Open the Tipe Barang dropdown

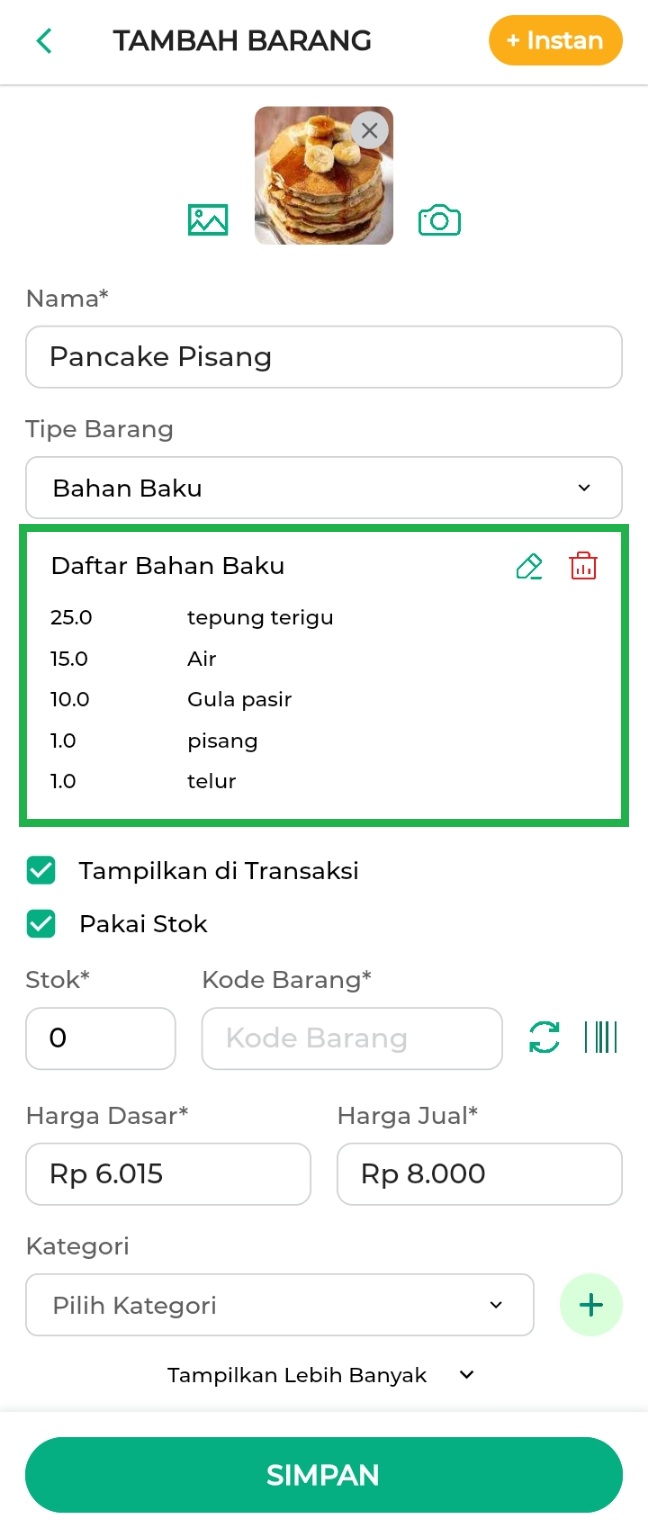323,488
